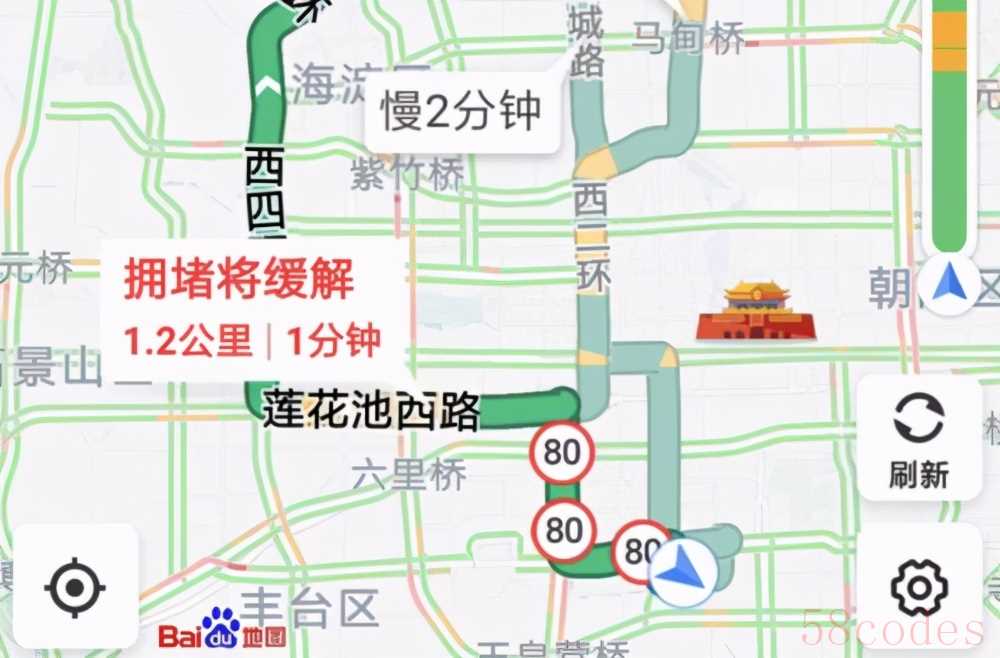Open the settings gear

coord(919,586)
